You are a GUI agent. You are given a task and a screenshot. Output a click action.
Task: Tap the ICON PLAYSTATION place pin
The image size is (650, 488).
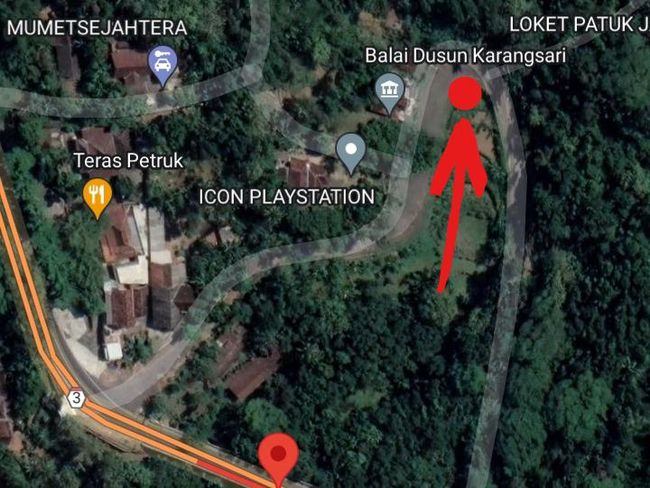click(350, 151)
